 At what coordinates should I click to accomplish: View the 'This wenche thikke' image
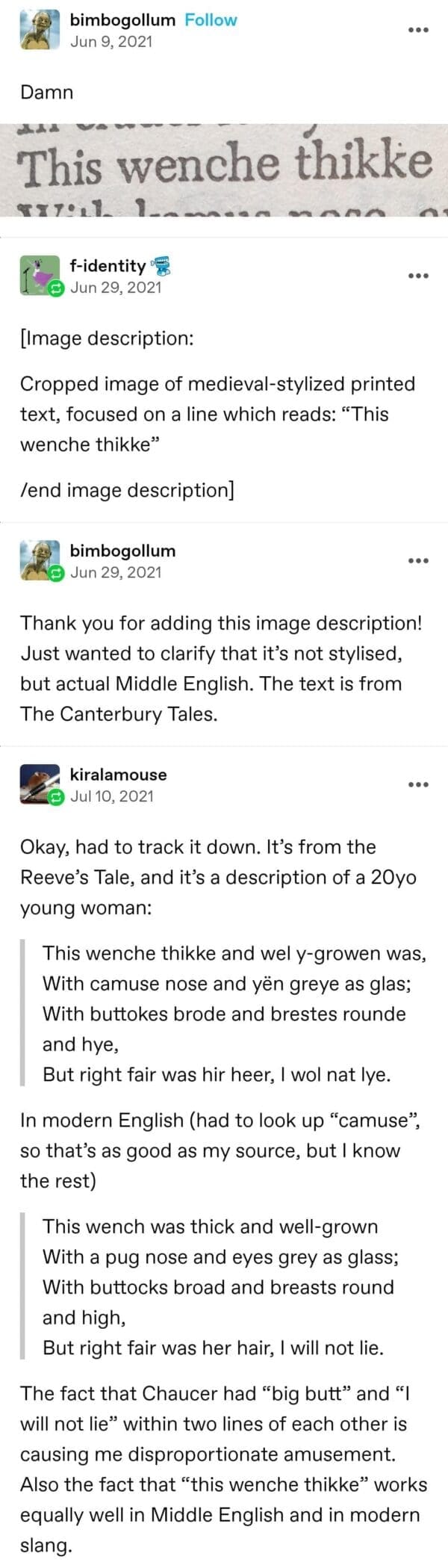[224, 170]
